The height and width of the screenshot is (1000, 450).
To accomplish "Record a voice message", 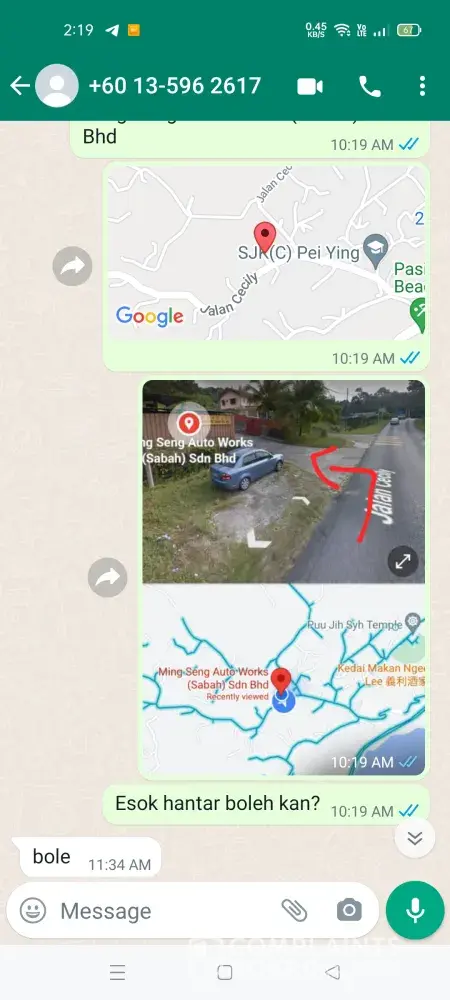I will coord(415,910).
